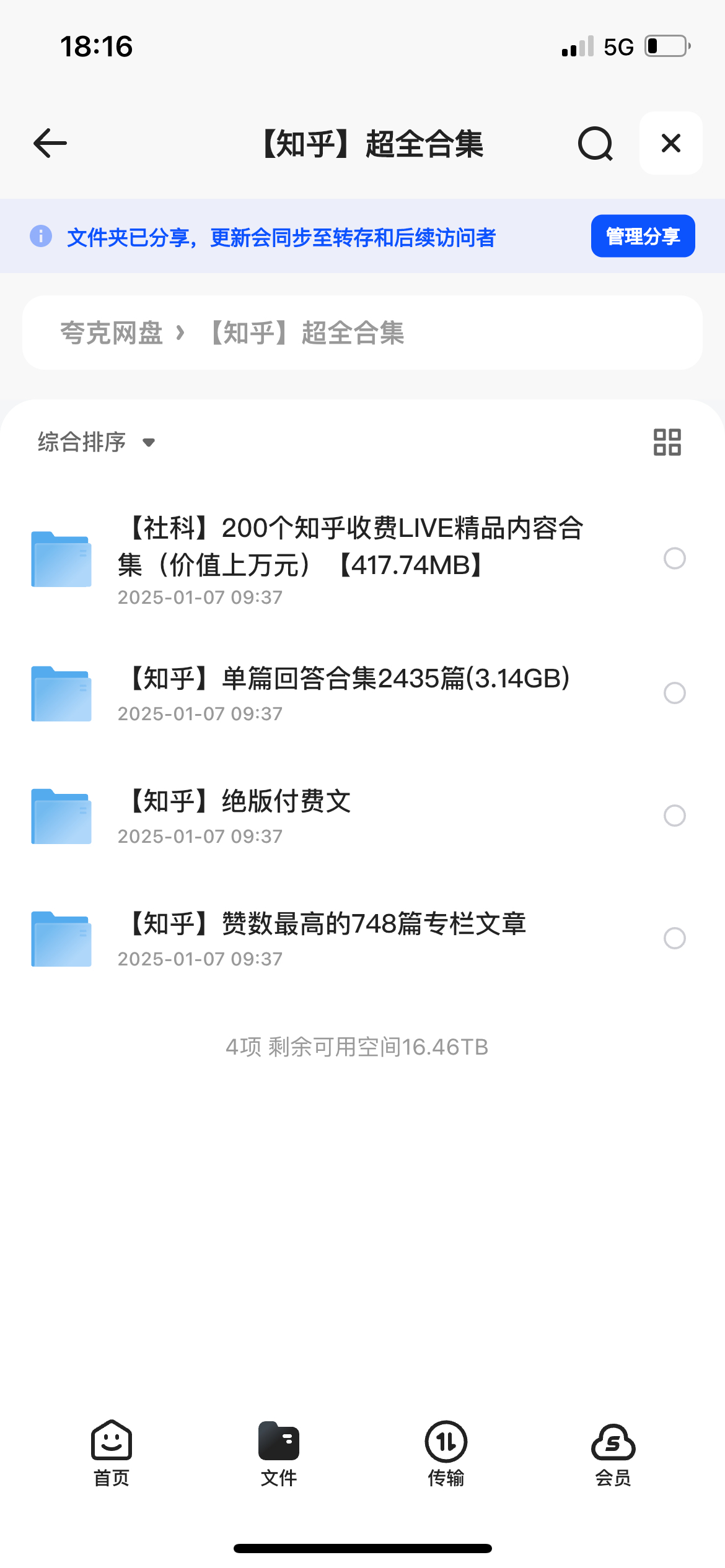Switch to the 会员 tab

[613, 1453]
